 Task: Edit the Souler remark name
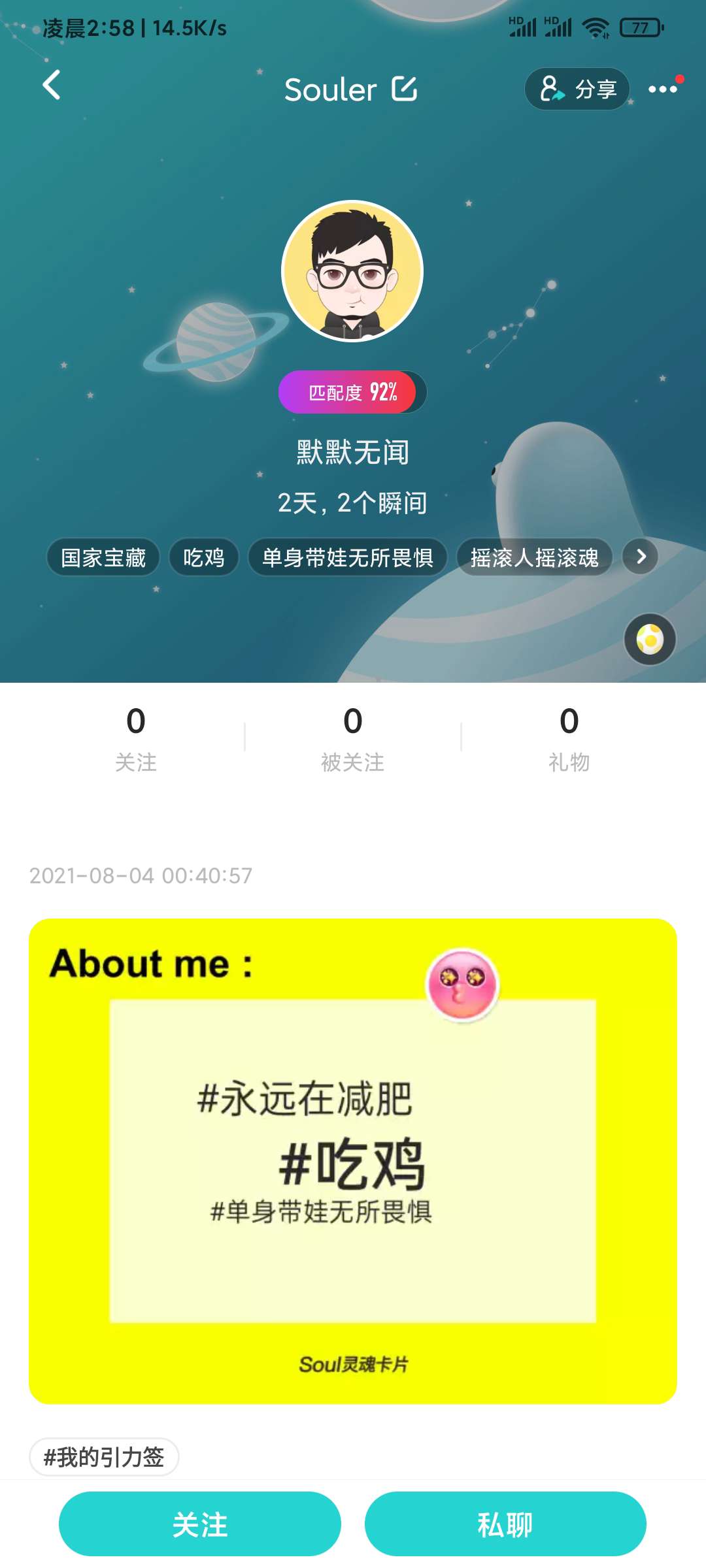click(x=404, y=89)
